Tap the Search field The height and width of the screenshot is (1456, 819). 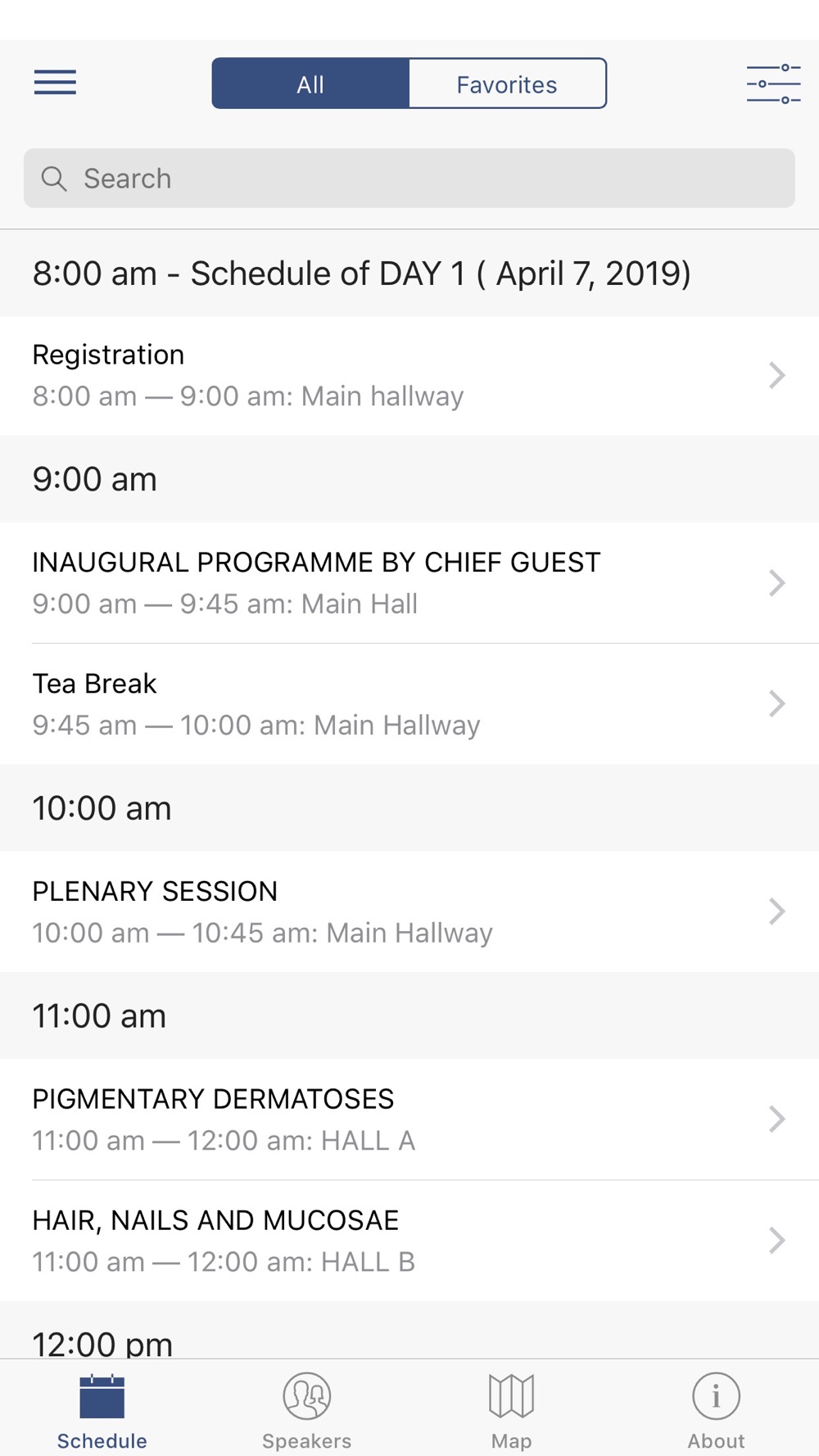pos(409,178)
